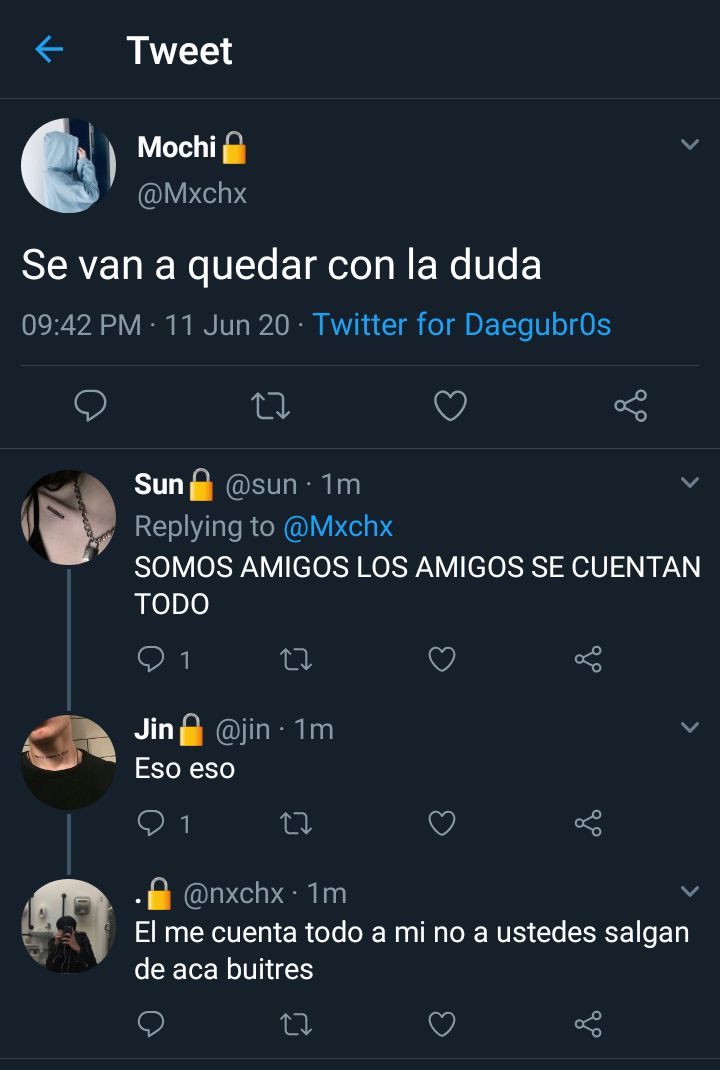720x1070 pixels.
Task: Like Sun's reply
Action: coord(441,659)
